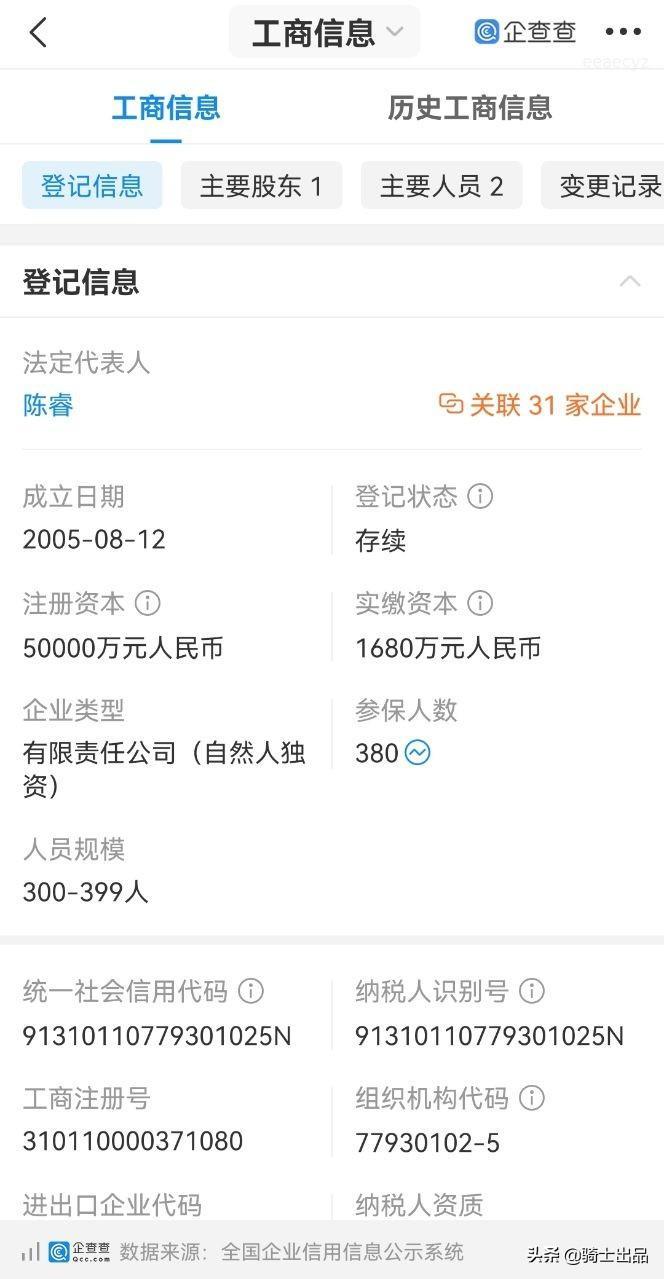Image resolution: width=664 pixels, height=1279 pixels.
Task: Select the 登记信息 chip
Action: point(92,186)
